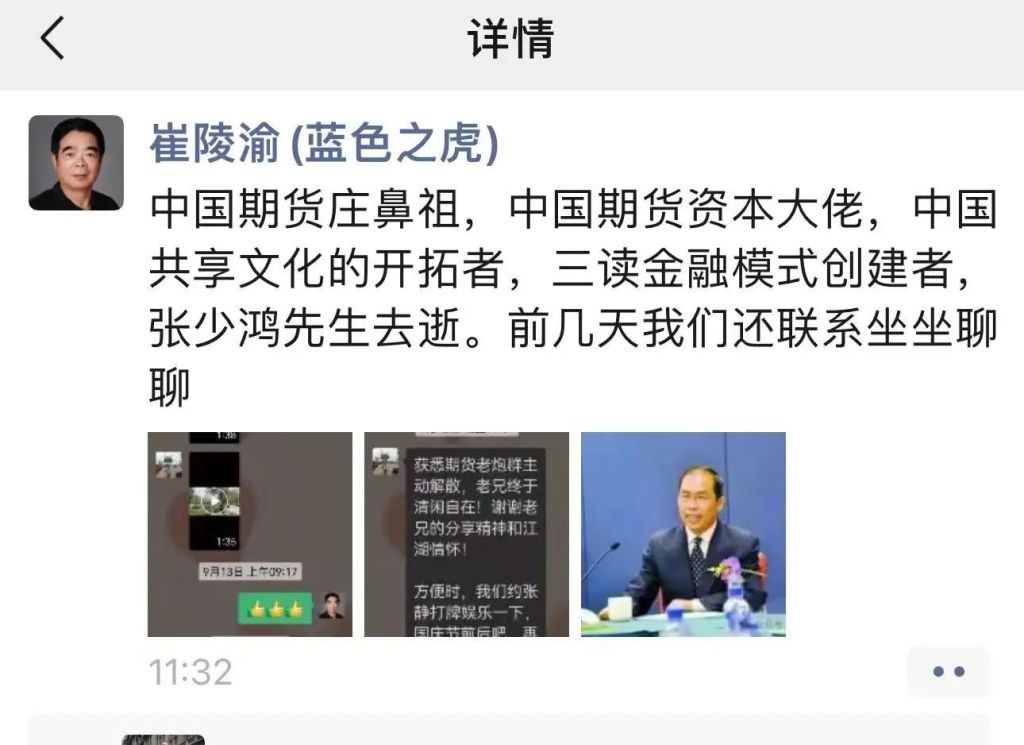This screenshot has width=1024, height=745.
Task: View the second chat screenshot image
Action: pyautogui.click(x=466, y=534)
